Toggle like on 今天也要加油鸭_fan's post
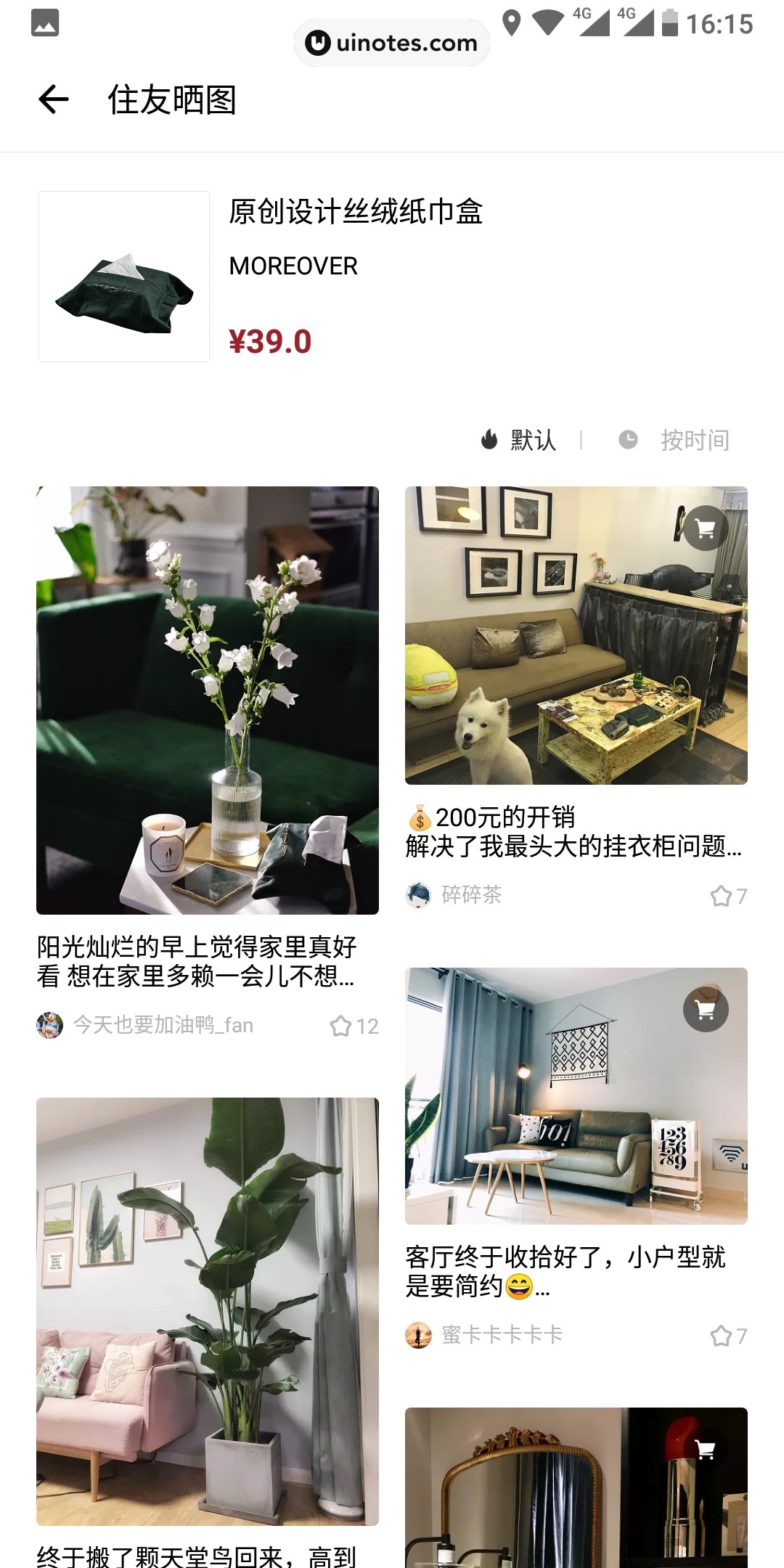 pyautogui.click(x=341, y=1026)
